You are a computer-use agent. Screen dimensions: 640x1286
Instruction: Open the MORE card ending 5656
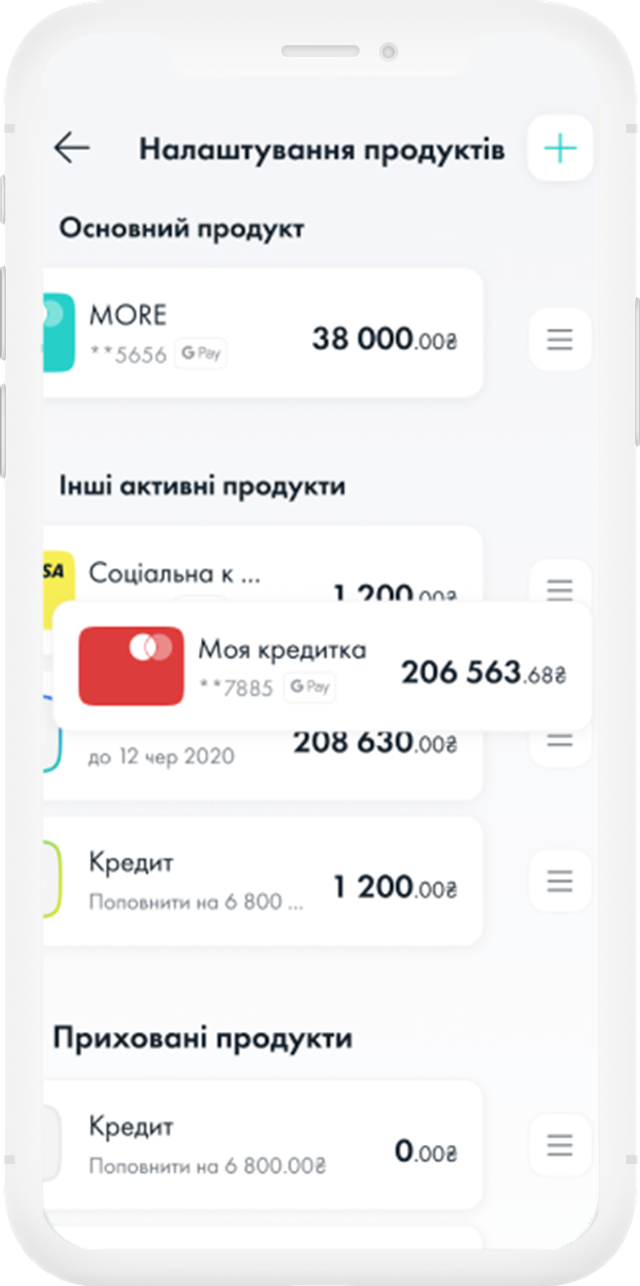pos(262,332)
